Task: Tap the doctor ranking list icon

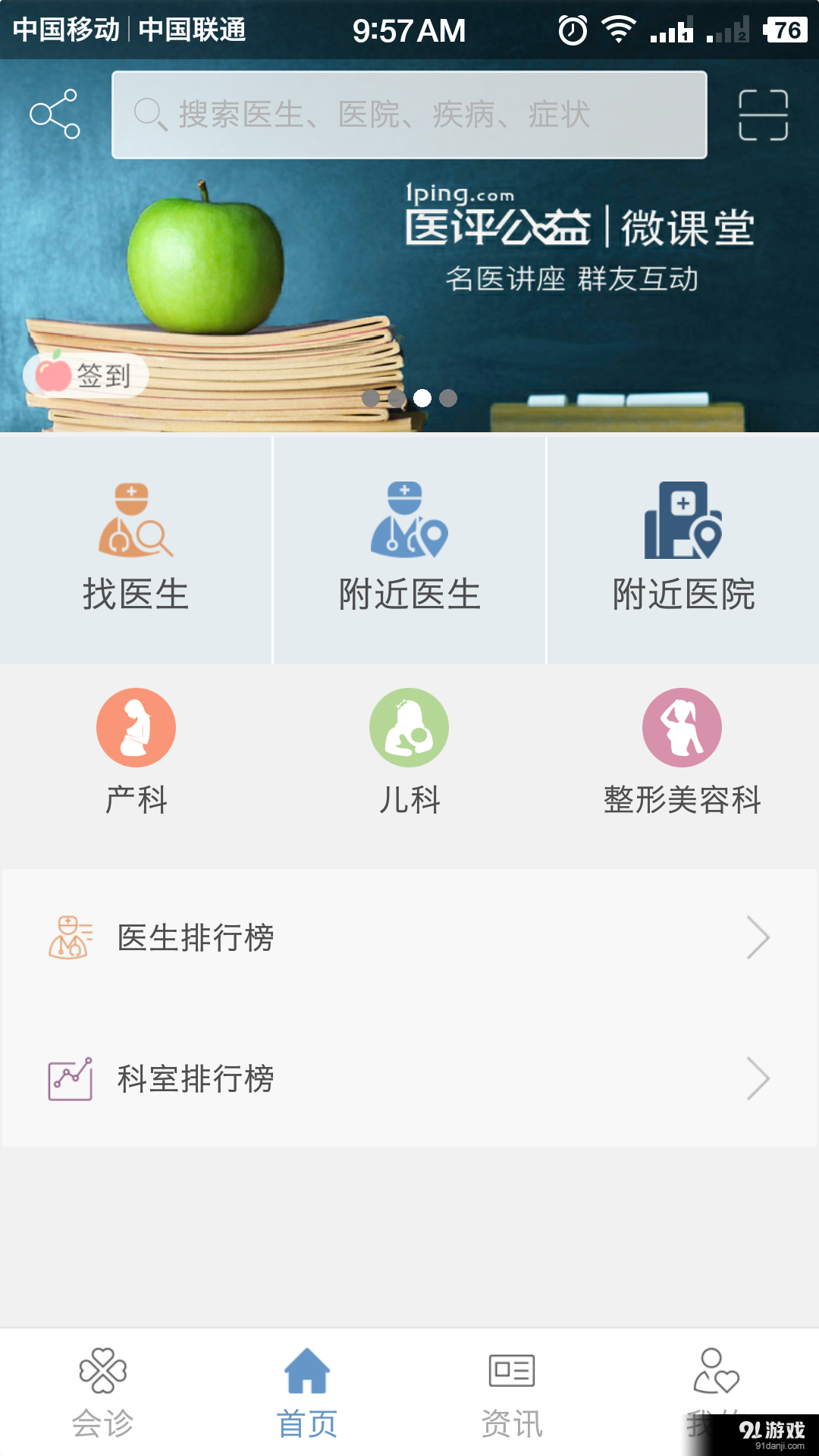Action: coord(71,937)
